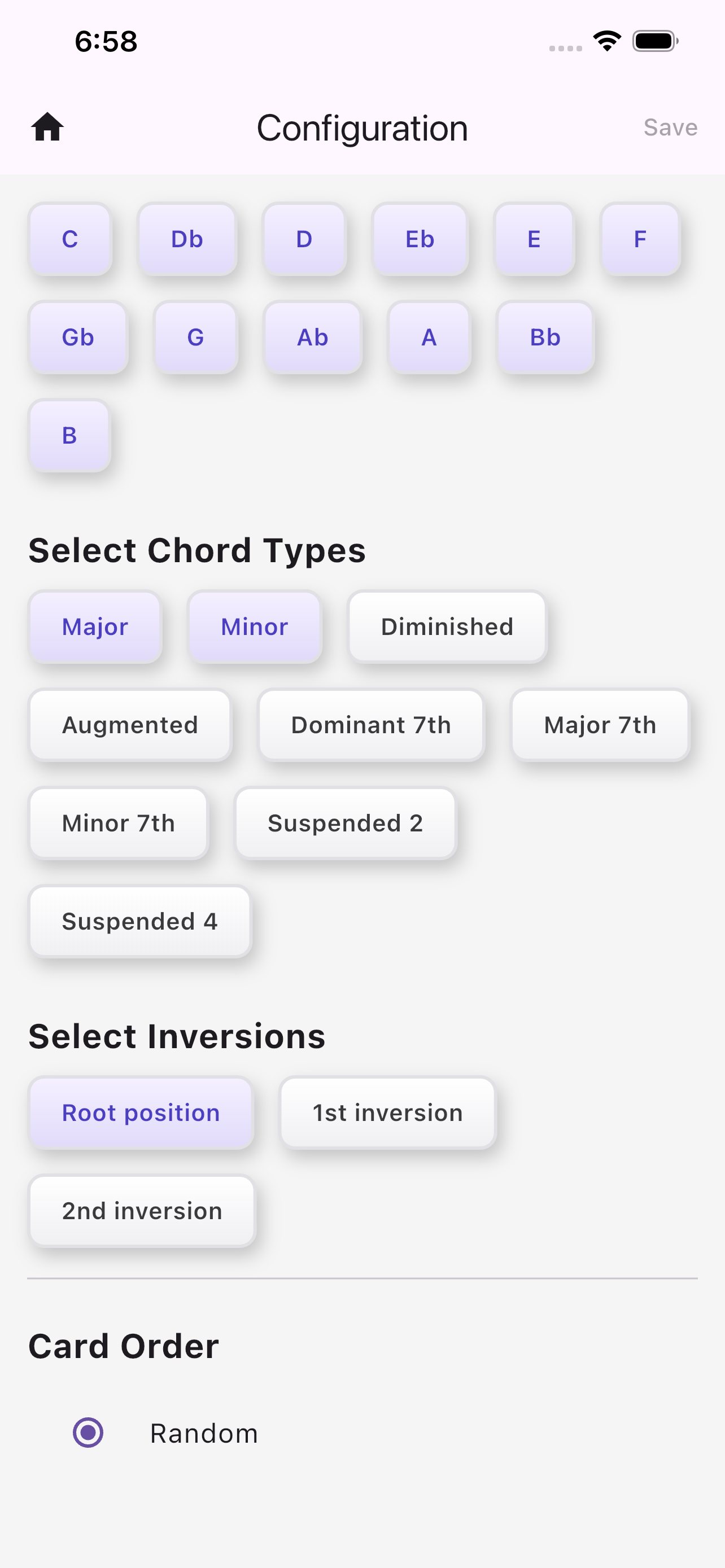Disable the Major chord type
Image resolution: width=725 pixels, height=1568 pixels.
click(x=95, y=627)
